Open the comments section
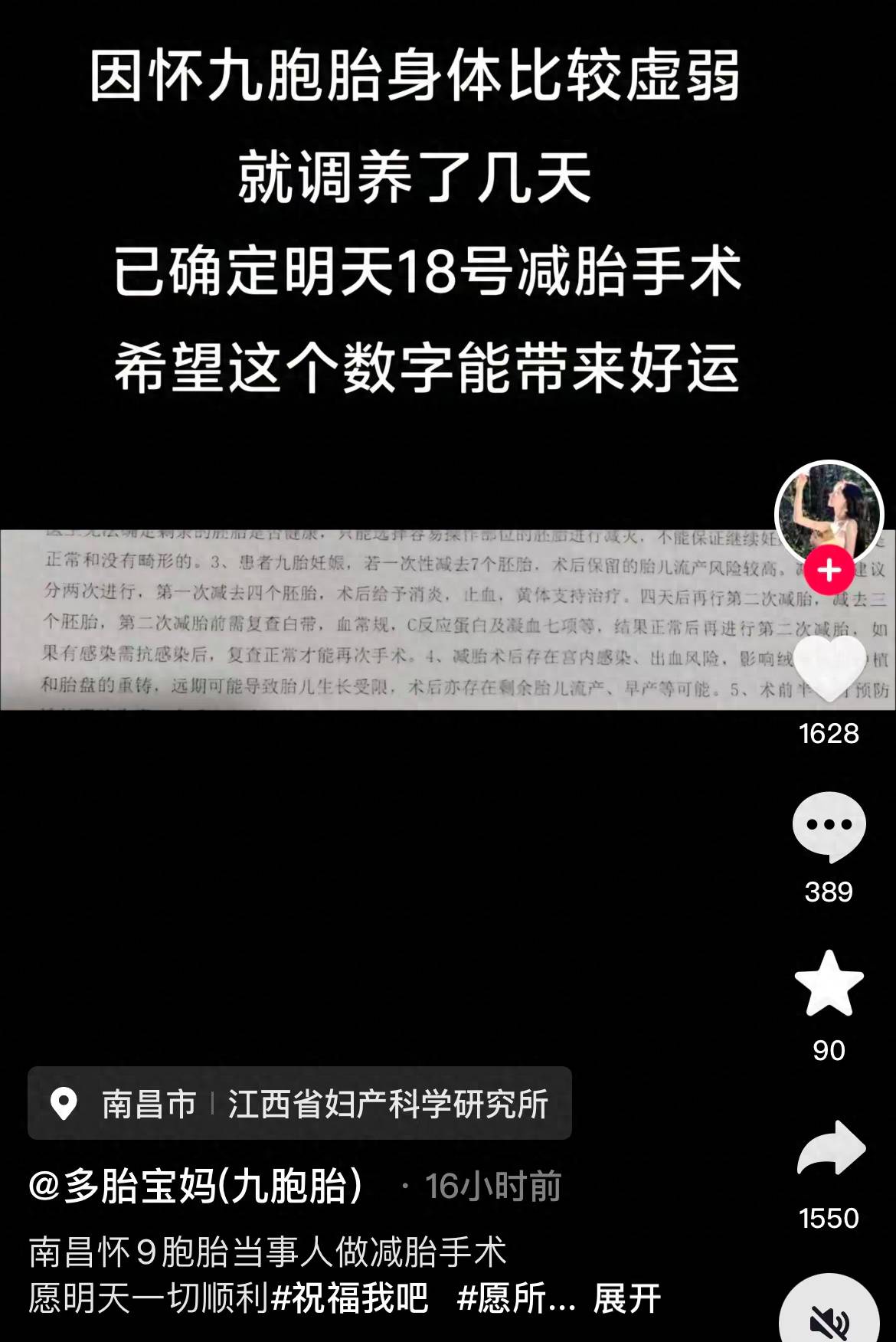 pyautogui.click(x=829, y=826)
